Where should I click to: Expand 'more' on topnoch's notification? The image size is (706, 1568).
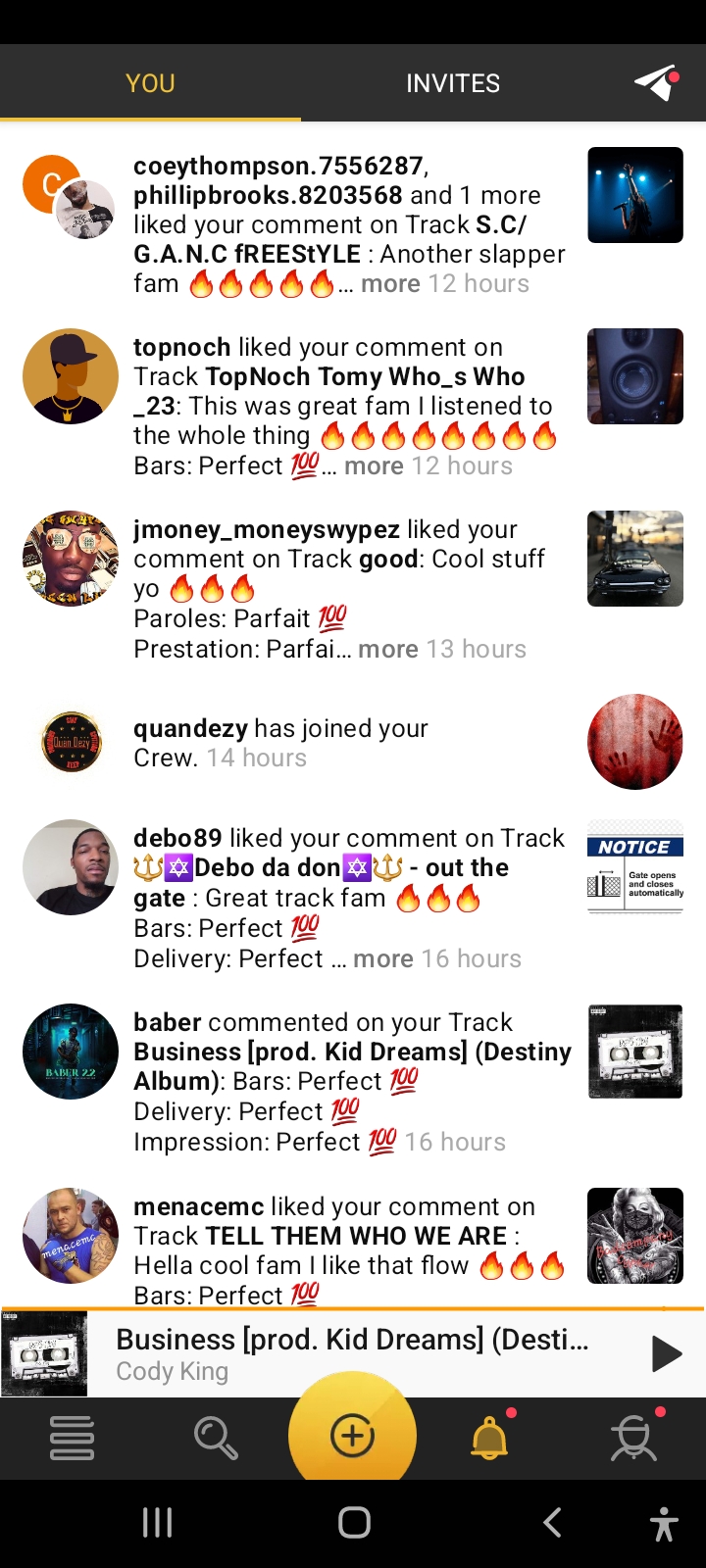click(374, 466)
